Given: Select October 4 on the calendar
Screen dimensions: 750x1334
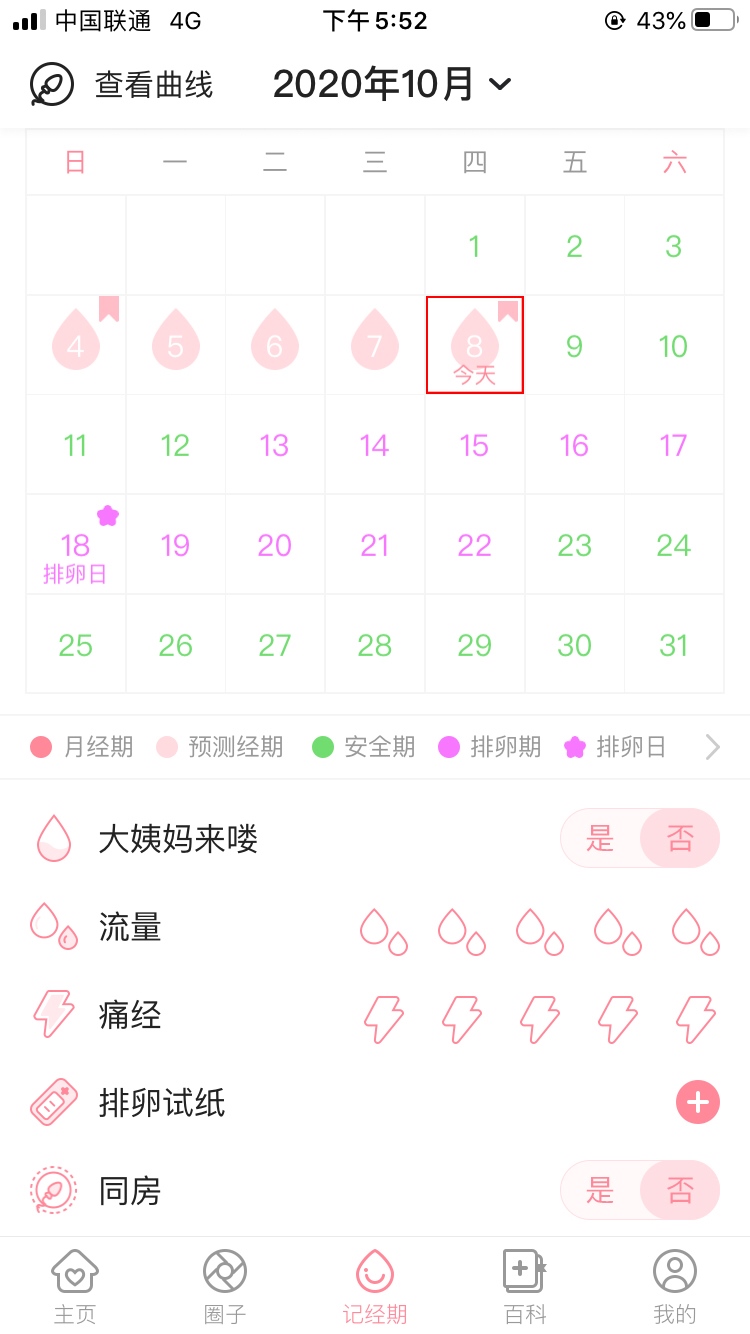Looking at the screenshot, I should (76, 345).
